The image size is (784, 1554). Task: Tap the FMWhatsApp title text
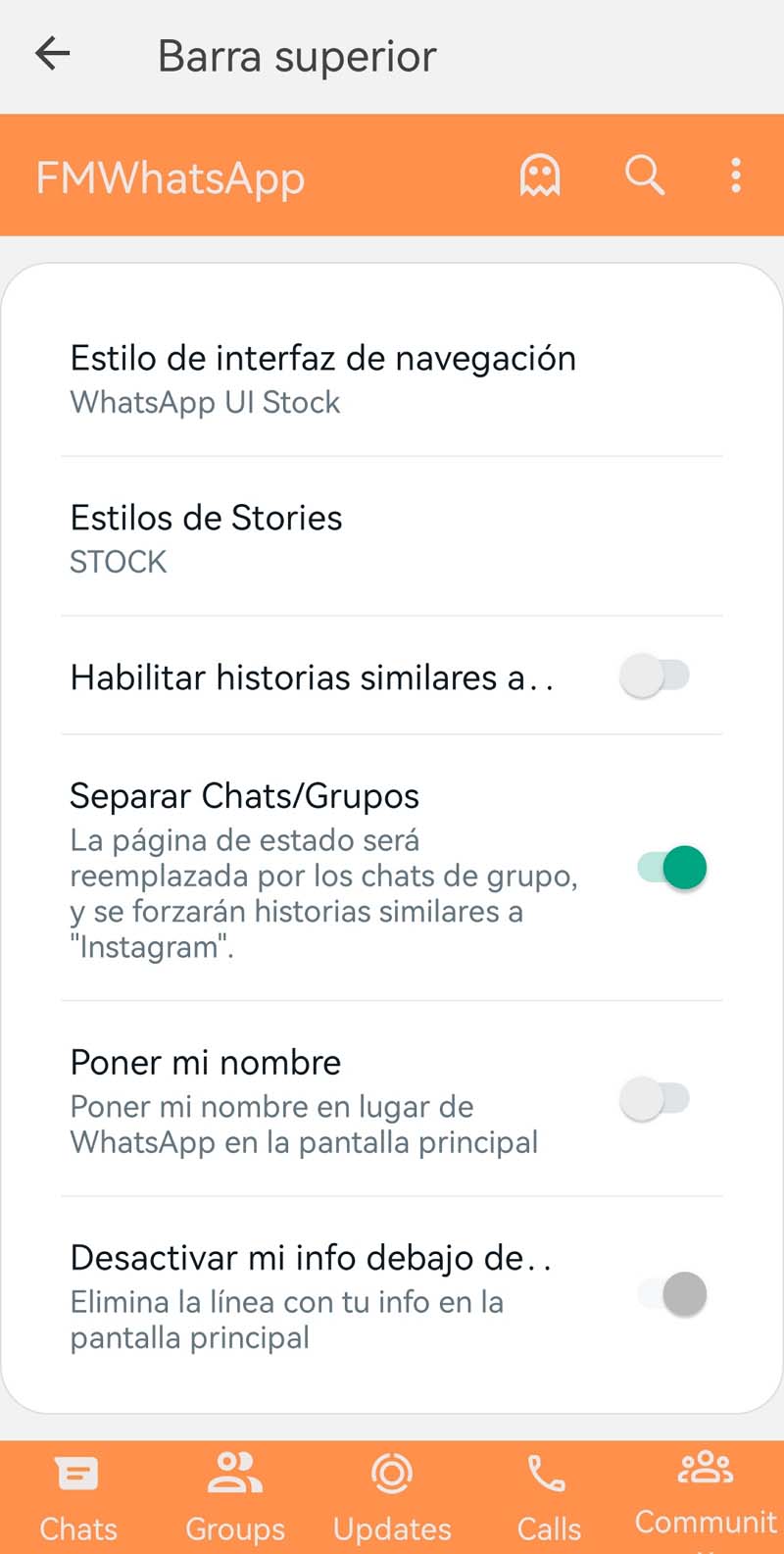[171, 178]
